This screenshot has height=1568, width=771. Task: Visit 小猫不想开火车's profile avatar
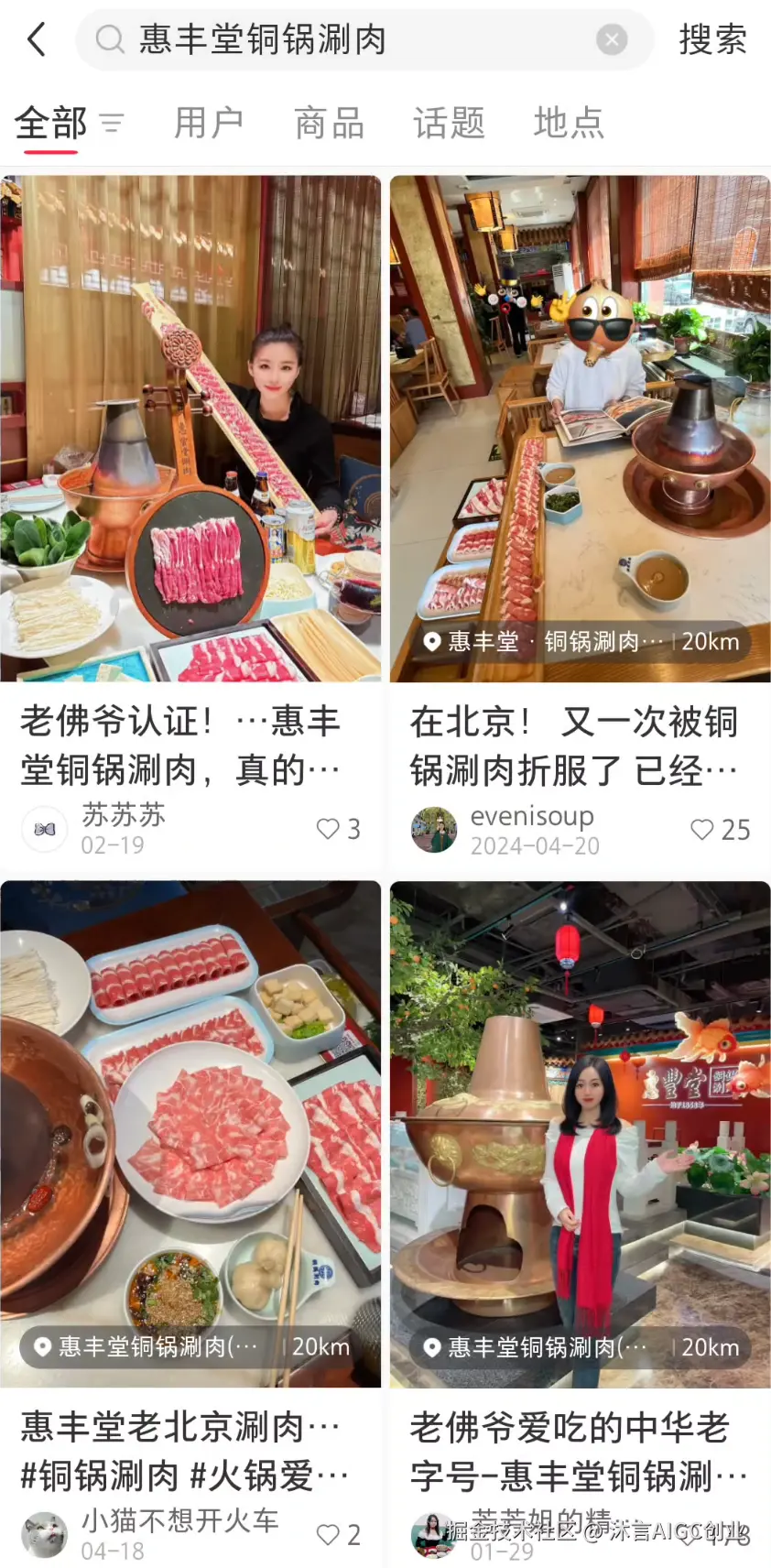(44, 1535)
